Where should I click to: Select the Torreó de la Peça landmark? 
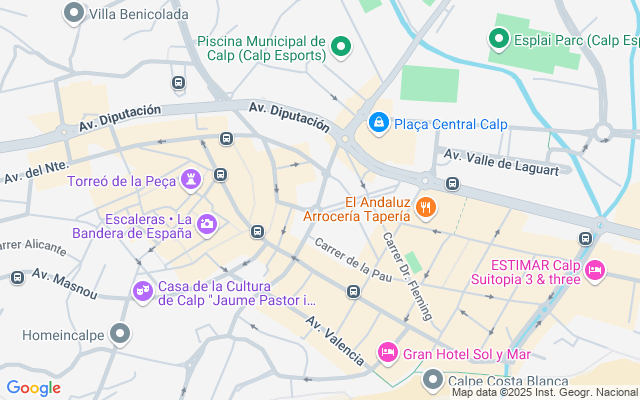191,180
